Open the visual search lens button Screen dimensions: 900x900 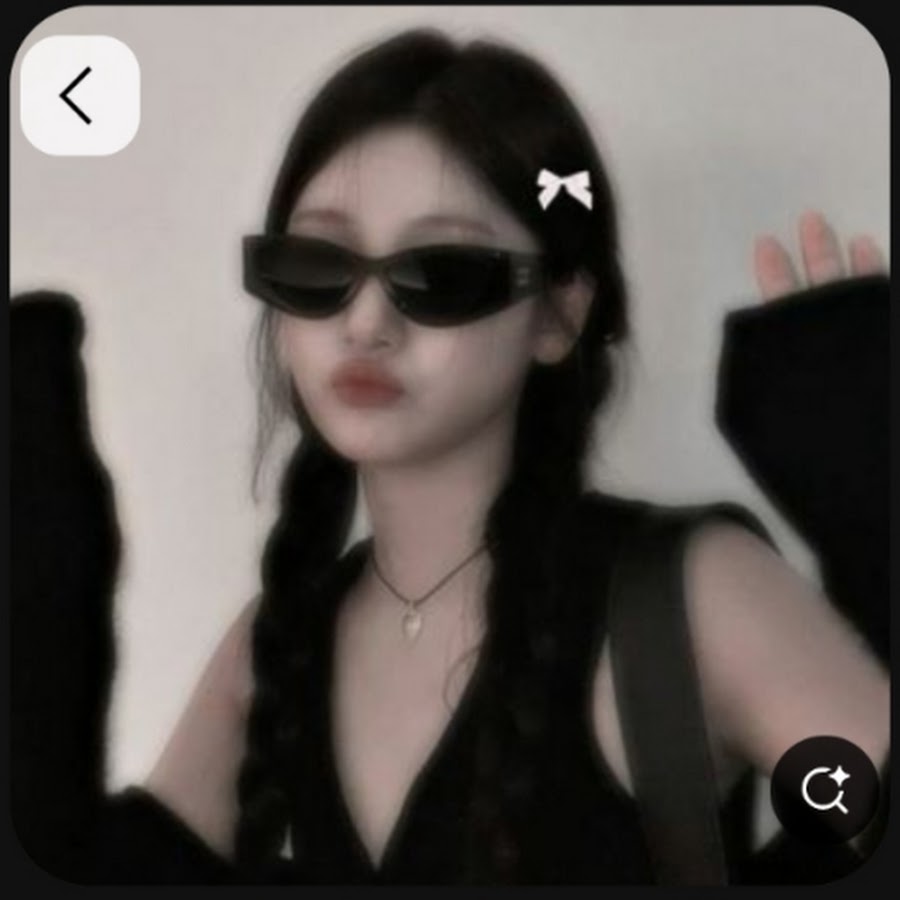point(824,790)
